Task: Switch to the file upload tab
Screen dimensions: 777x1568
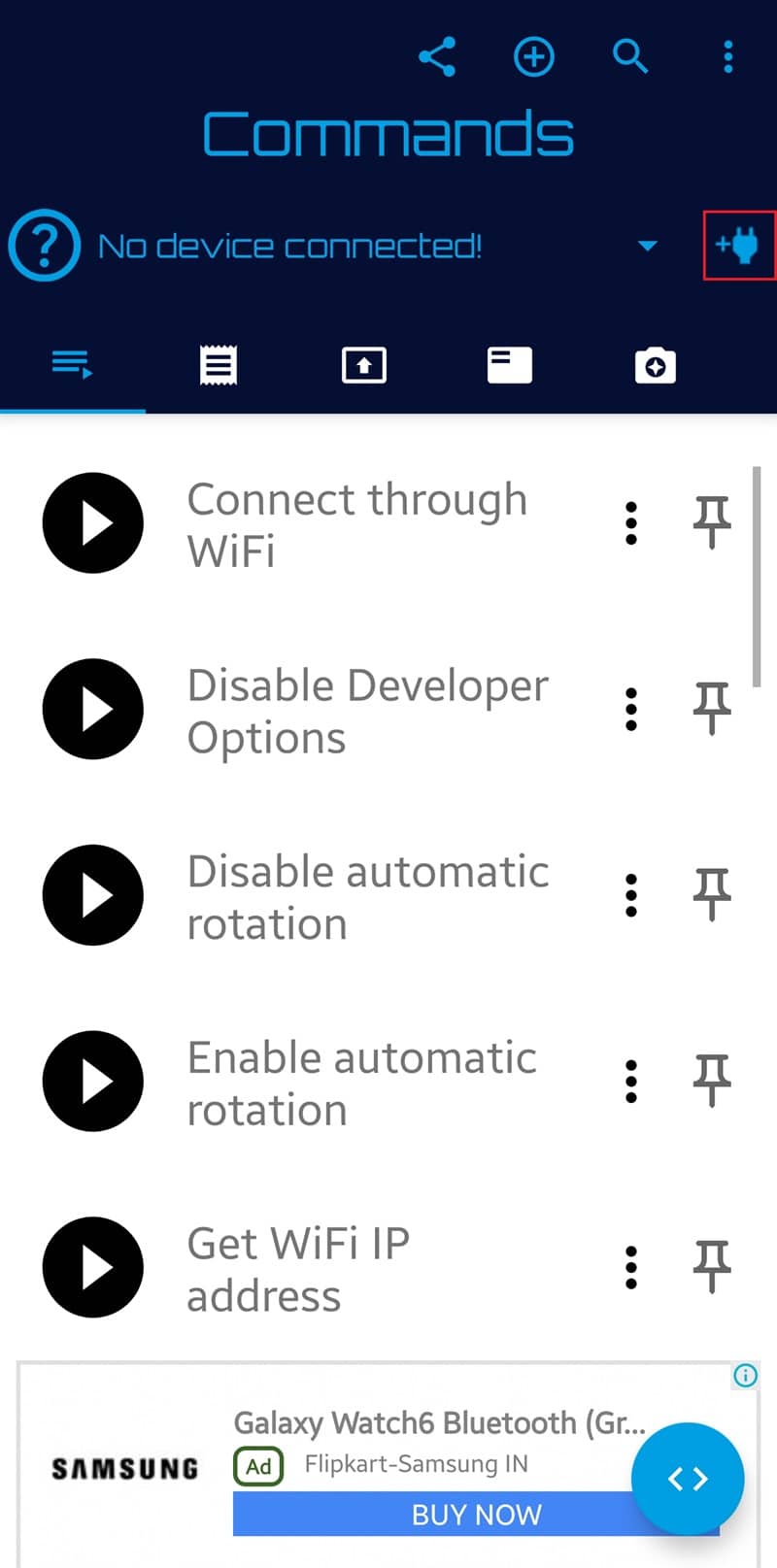Action: 364,365
